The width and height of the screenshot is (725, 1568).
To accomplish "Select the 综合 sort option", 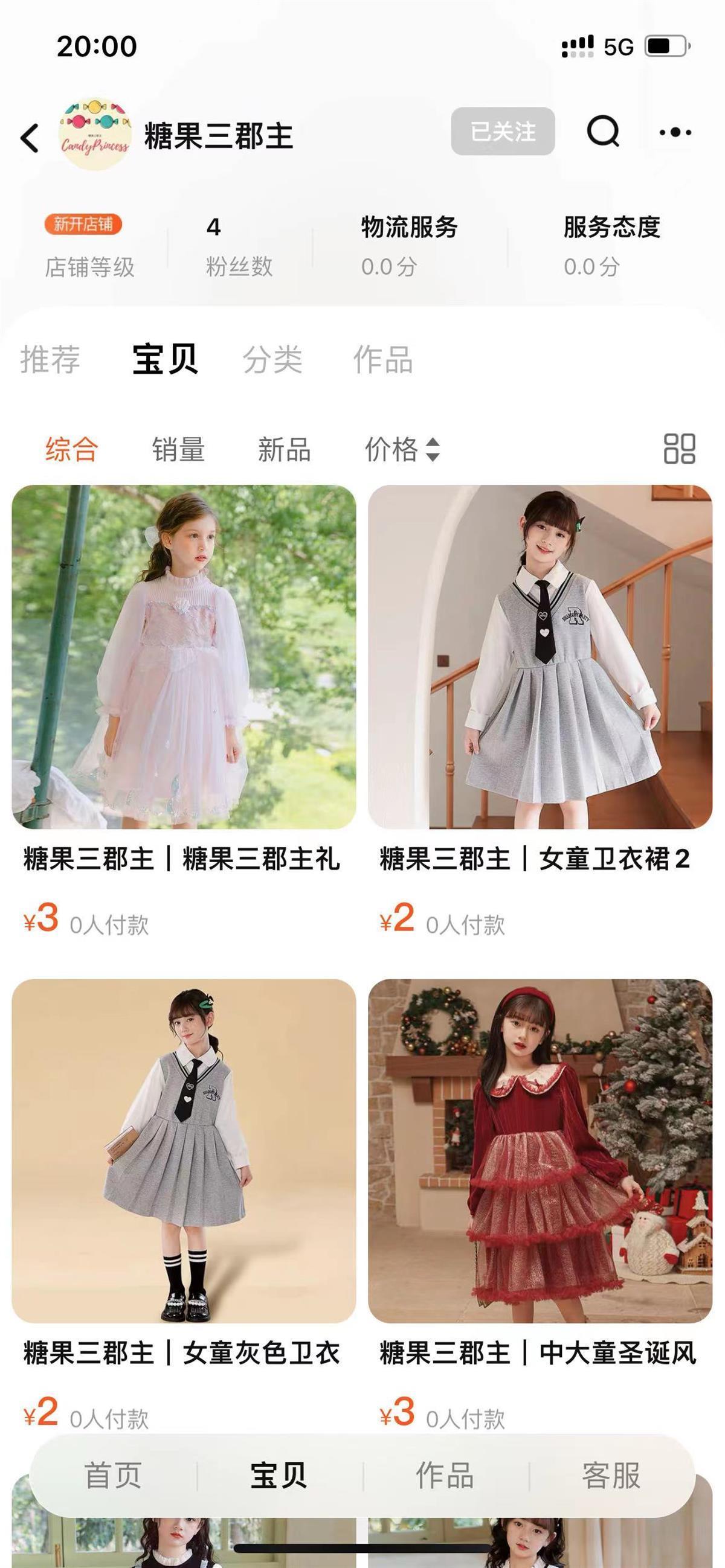I will tap(71, 449).
